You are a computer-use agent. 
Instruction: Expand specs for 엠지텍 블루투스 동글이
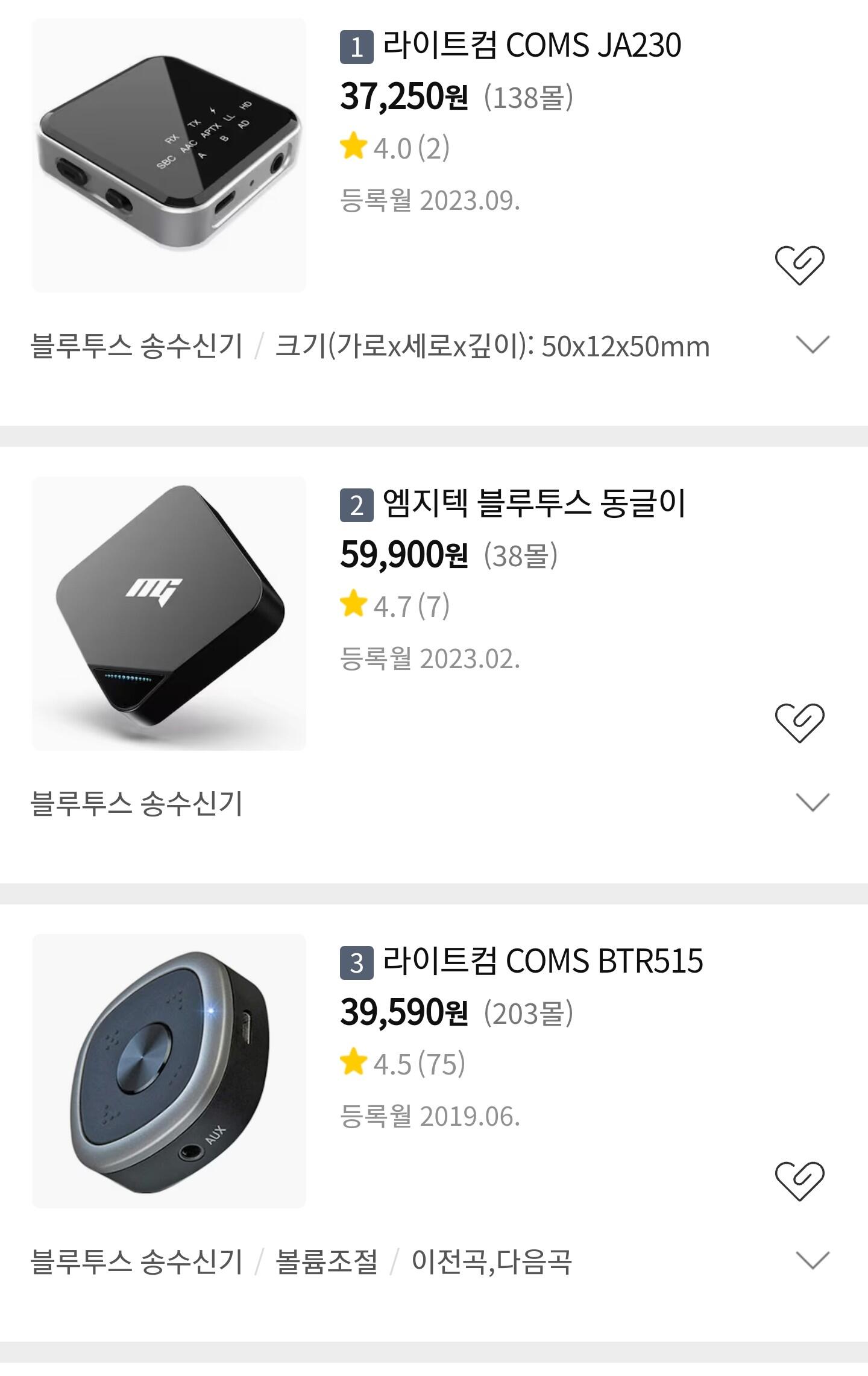click(813, 803)
